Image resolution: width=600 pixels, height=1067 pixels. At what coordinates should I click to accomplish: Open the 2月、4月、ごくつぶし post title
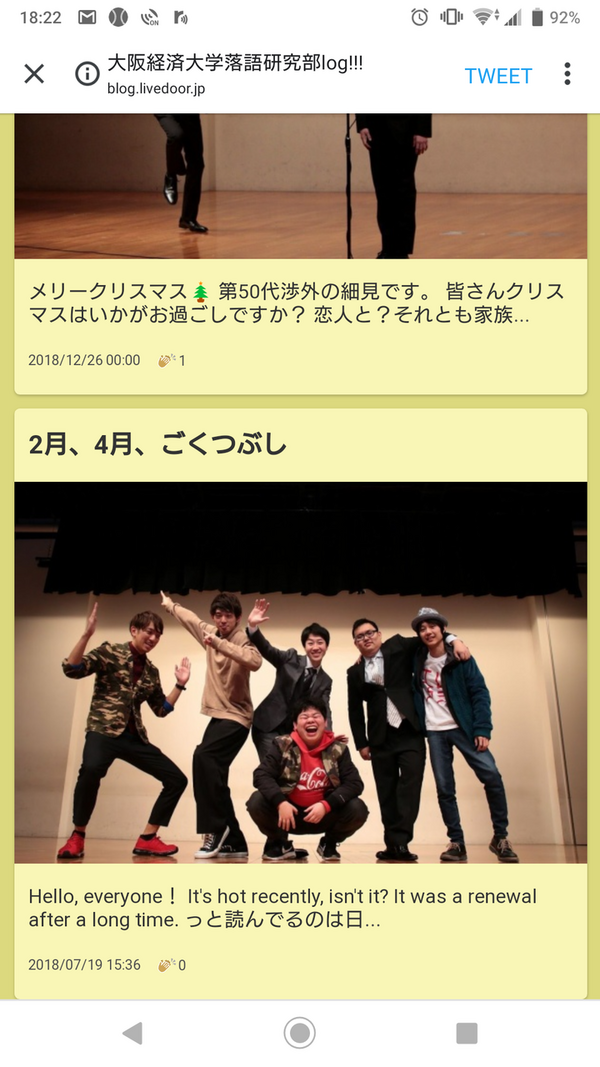(x=158, y=444)
